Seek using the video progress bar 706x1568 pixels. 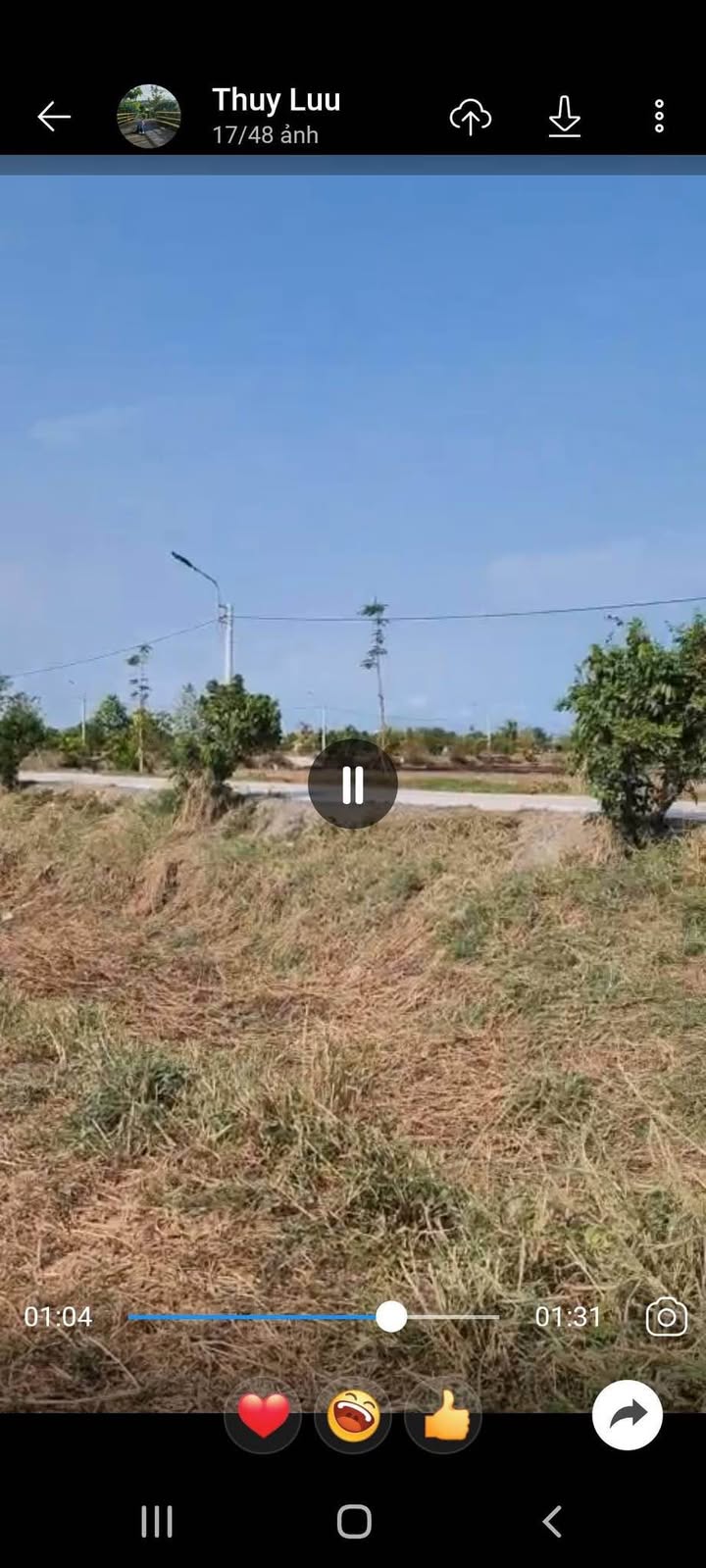[x=314, y=1317]
